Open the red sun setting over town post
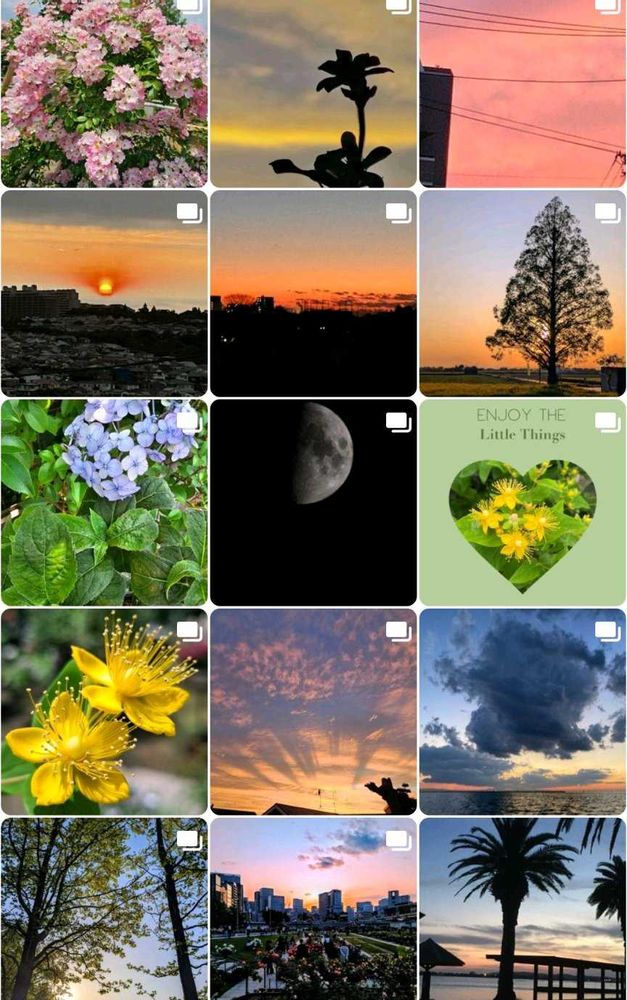627x1000 pixels. tap(104, 294)
